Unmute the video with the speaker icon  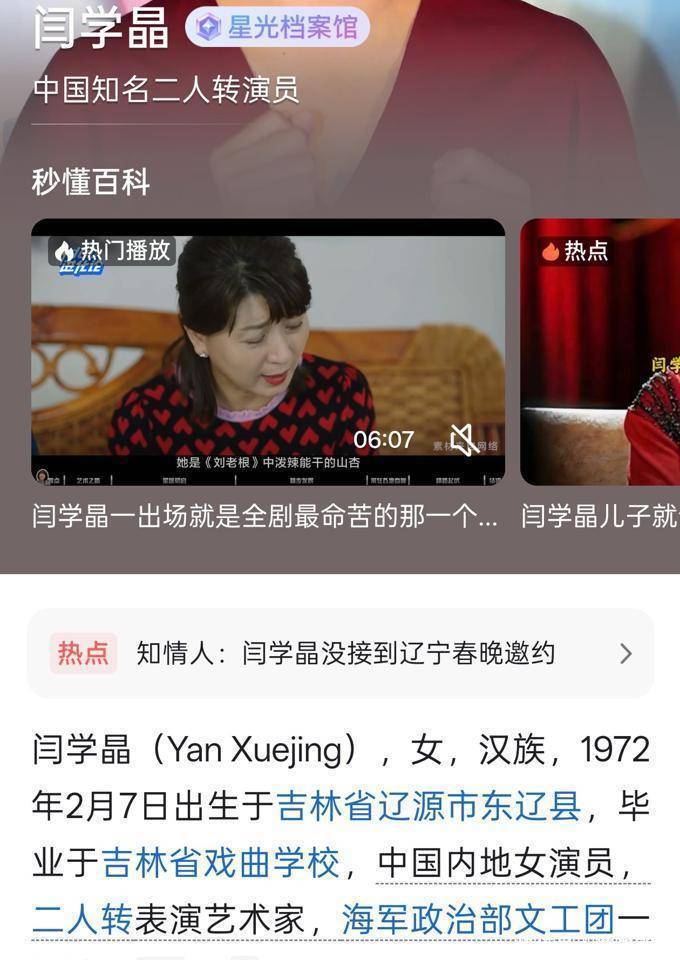coord(463,439)
